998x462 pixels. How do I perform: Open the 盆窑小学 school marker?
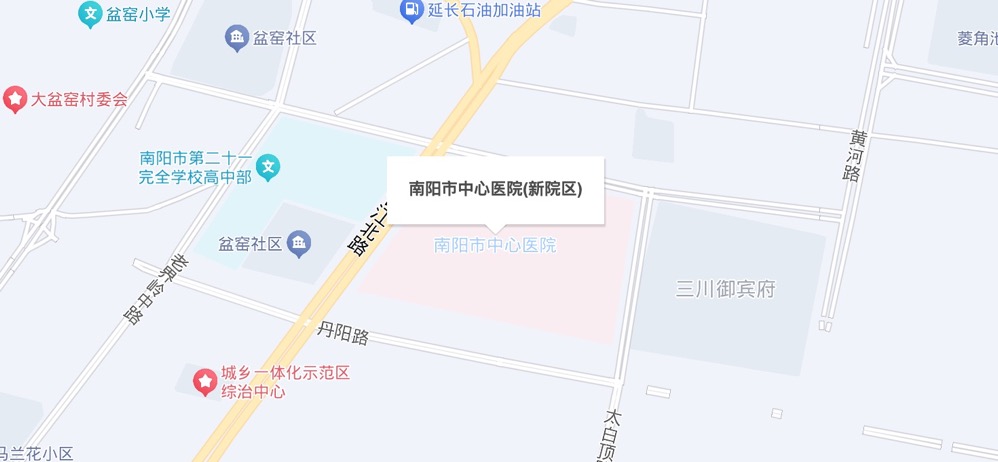[x=91, y=14]
